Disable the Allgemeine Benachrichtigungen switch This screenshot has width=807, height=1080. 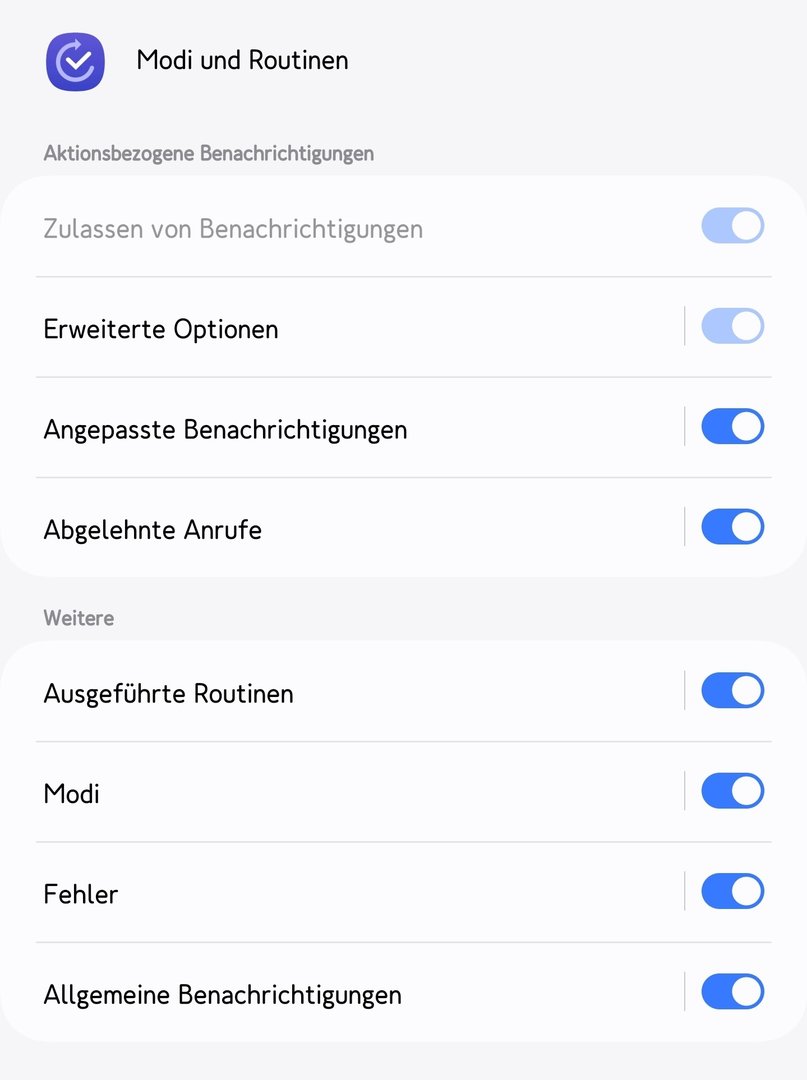coord(732,992)
